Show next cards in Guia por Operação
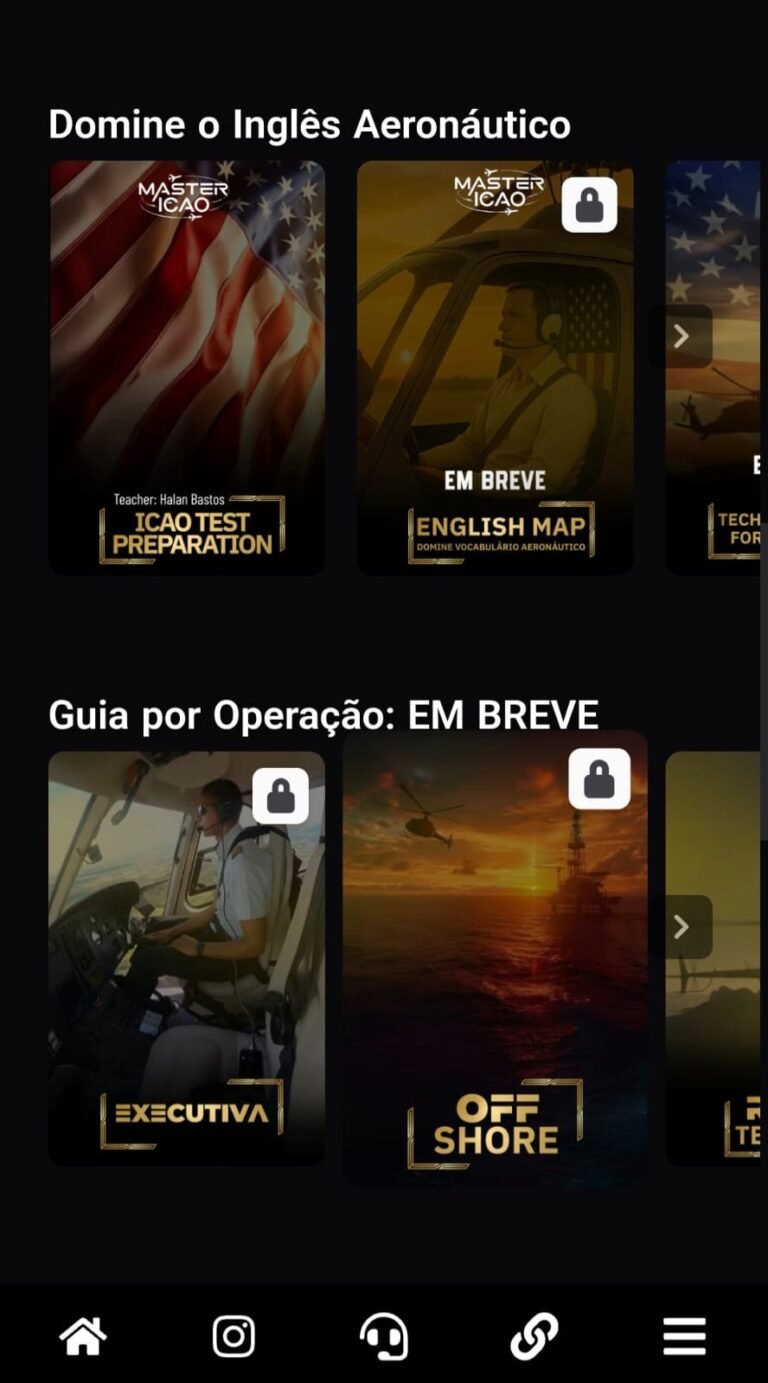The height and width of the screenshot is (1383, 768). pos(681,927)
